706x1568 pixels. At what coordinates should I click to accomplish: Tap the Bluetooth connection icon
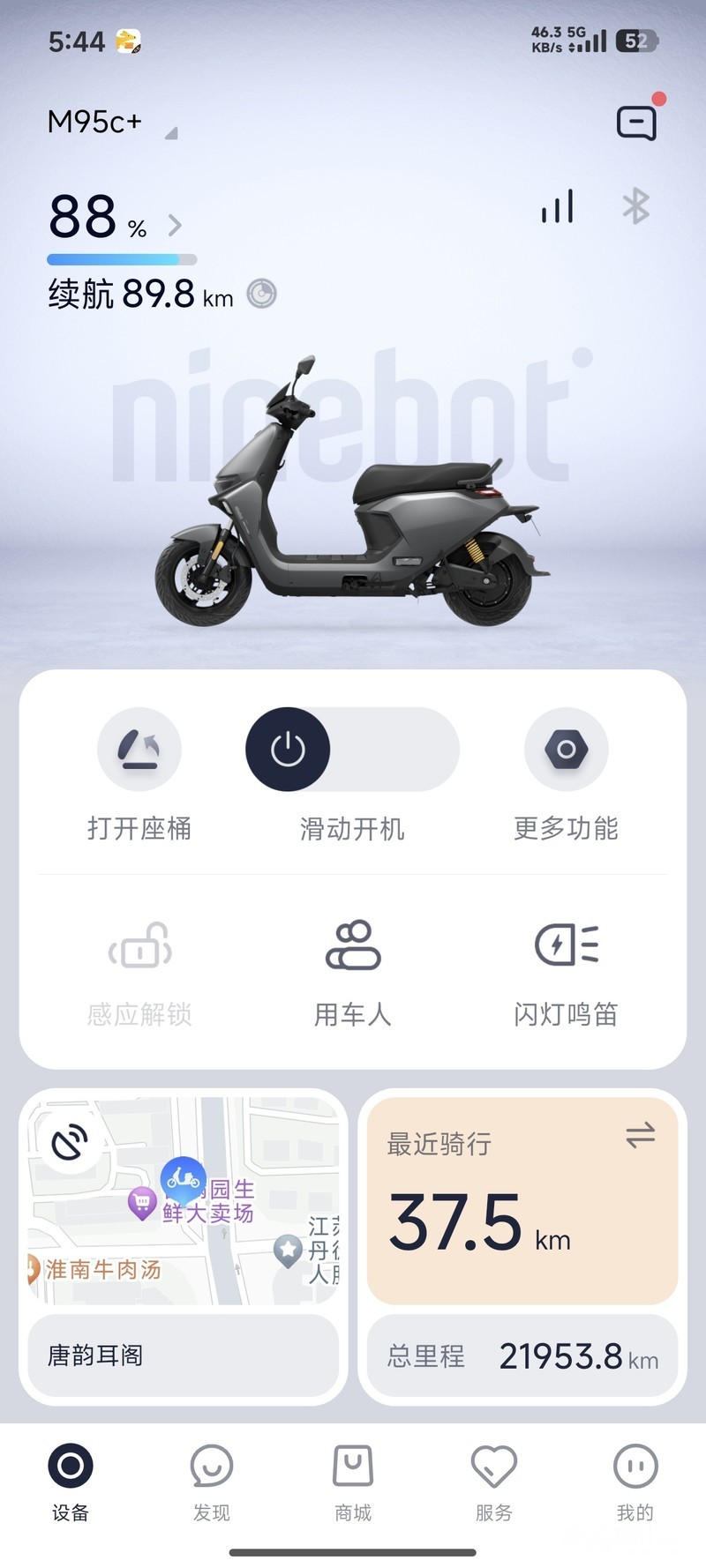tap(635, 207)
